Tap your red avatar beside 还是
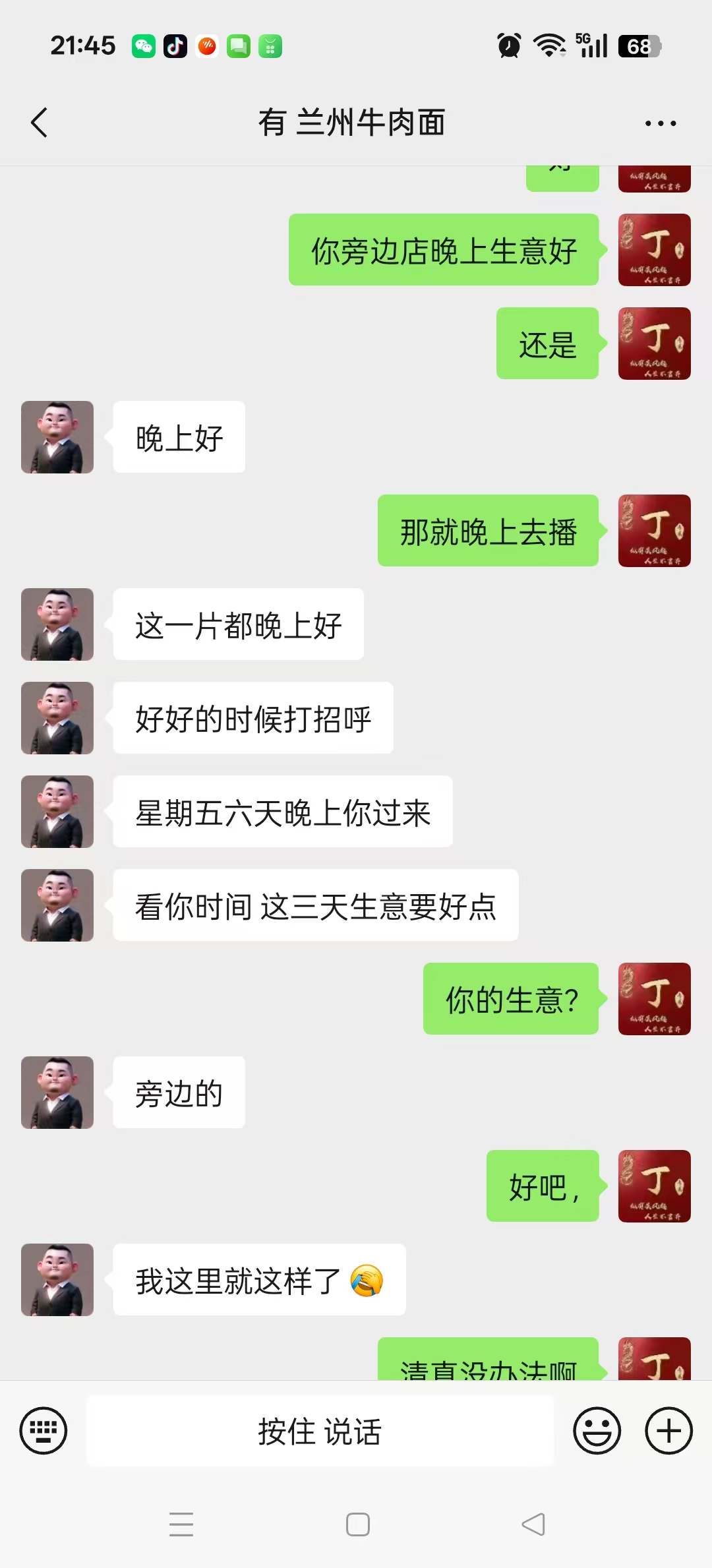712x1568 pixels. coord(654,343)
